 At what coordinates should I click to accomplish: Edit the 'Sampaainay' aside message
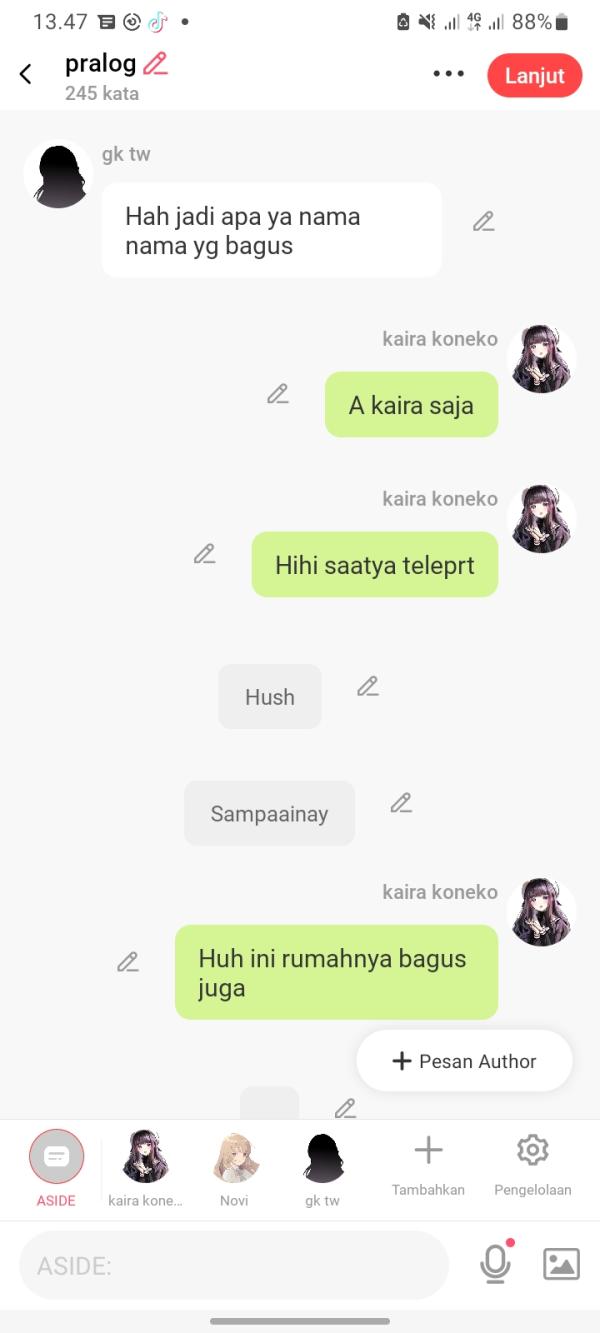pyautogui.click(x=401, y=803)
